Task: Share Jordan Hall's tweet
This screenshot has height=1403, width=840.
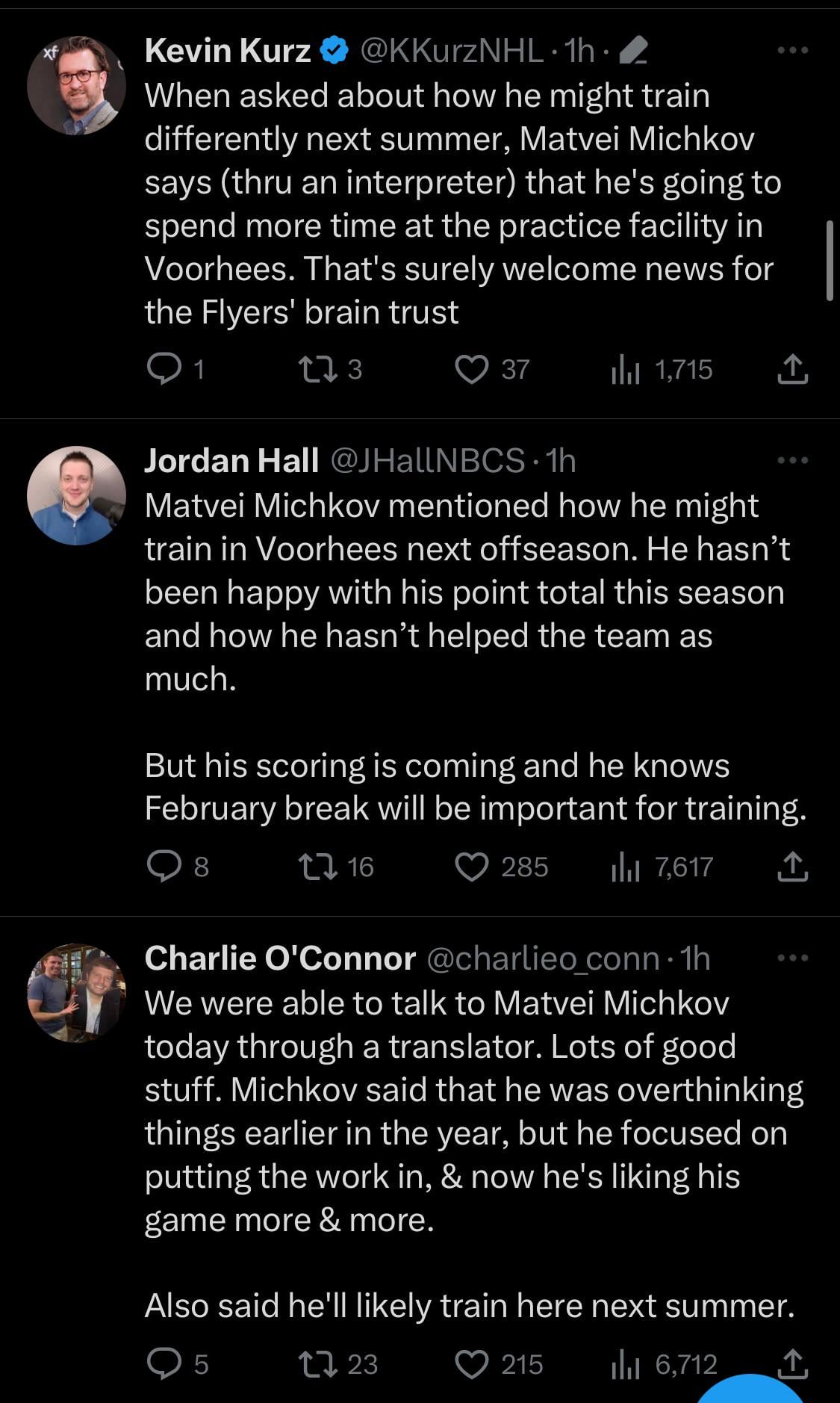Action: pos(792,867)
